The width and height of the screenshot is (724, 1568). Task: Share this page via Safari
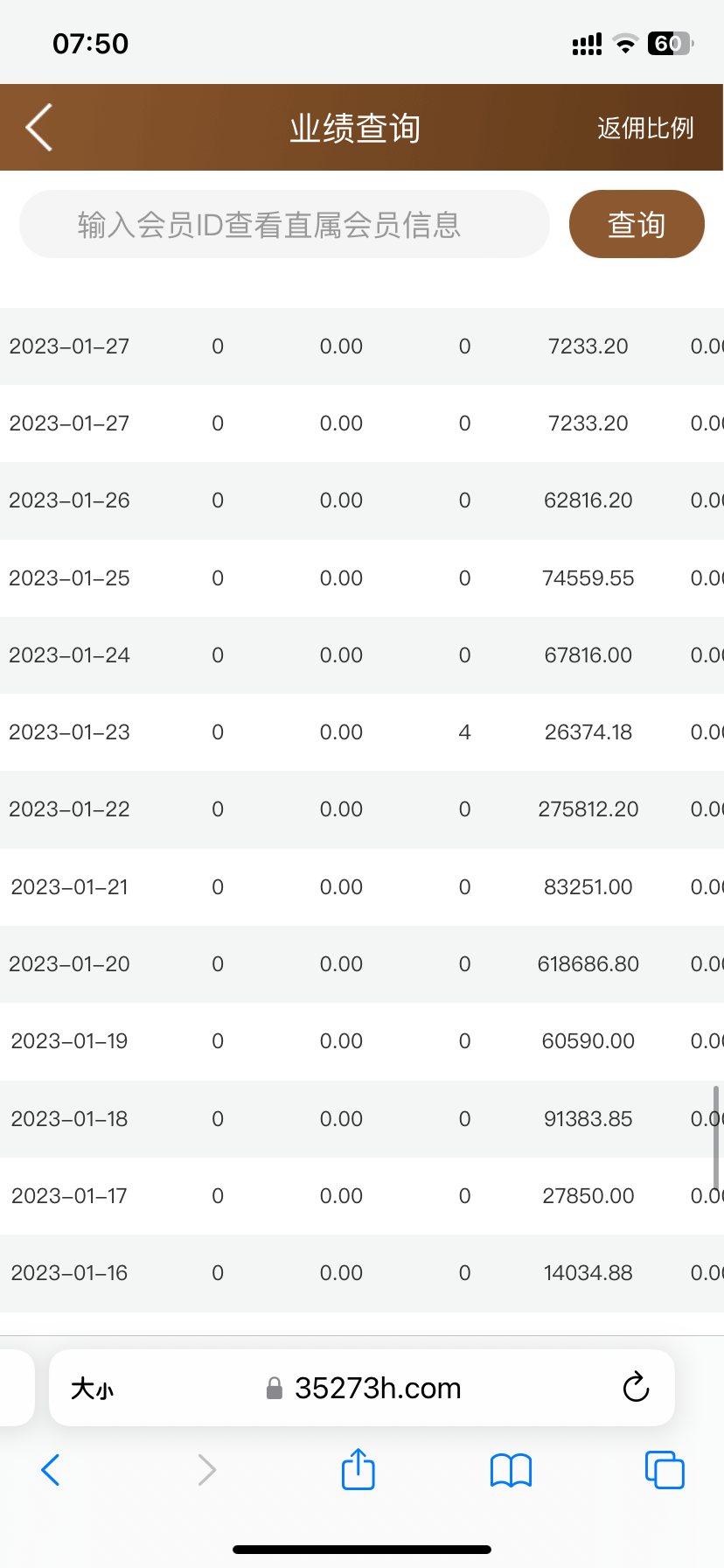coord(358,1469)
